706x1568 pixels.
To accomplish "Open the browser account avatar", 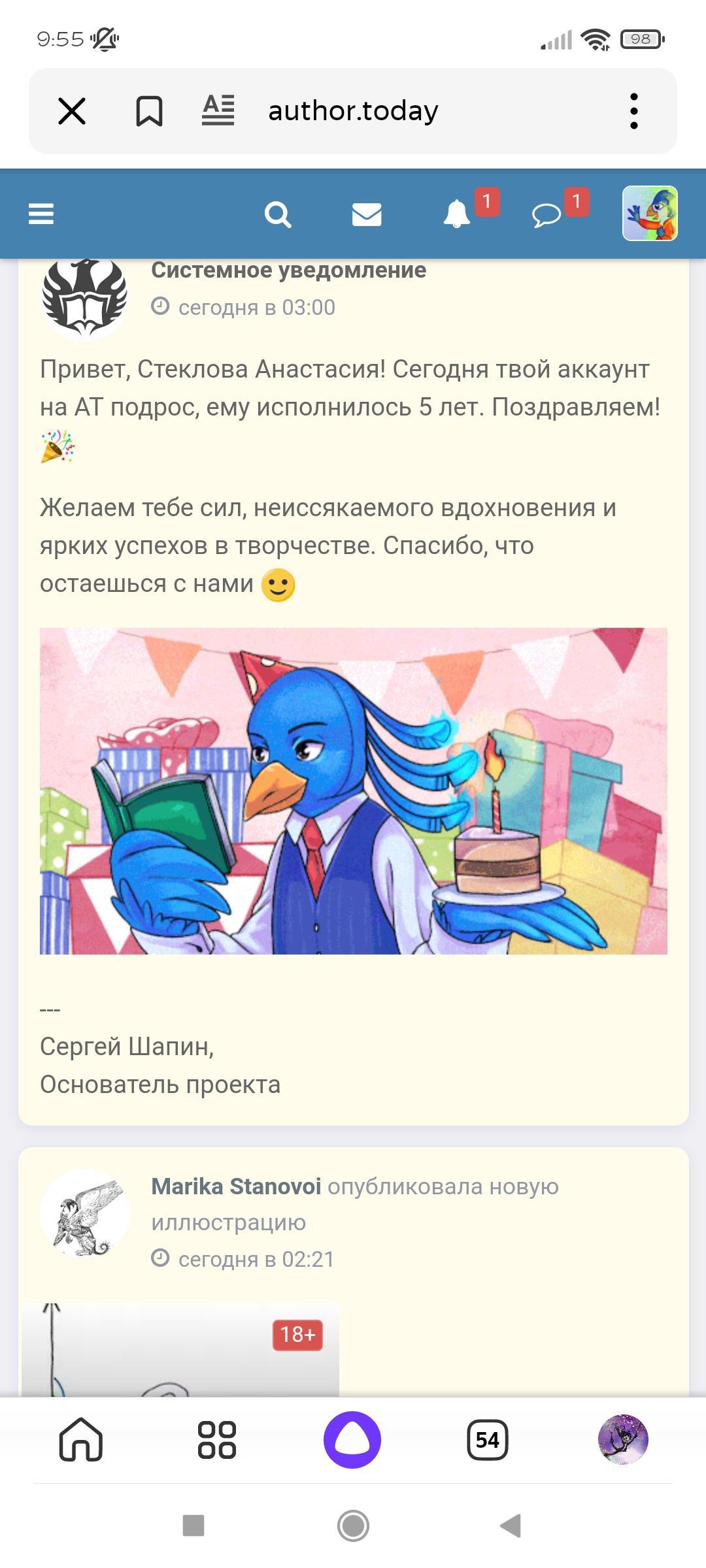I will tap(623, 1439).
